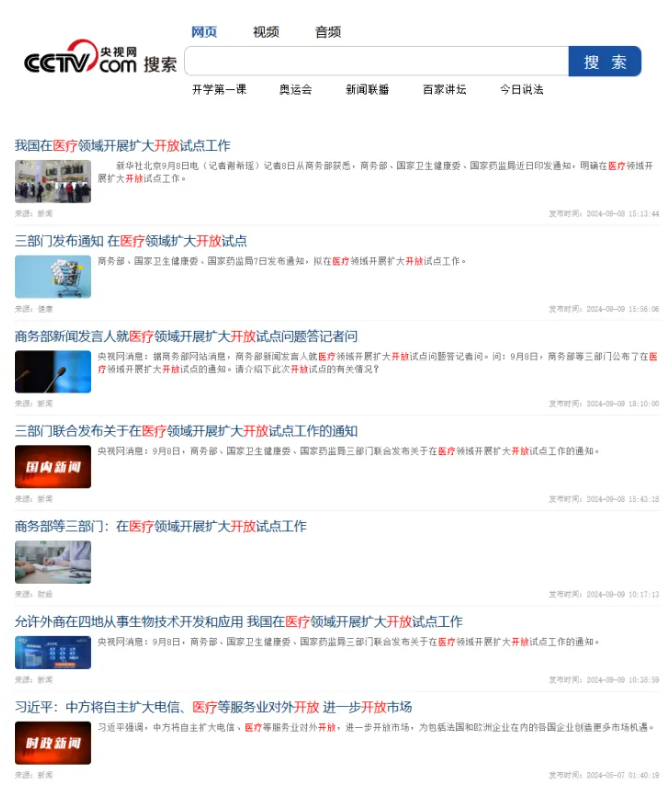Open the 新闻联播 hot keyword link
Viewport: 672px width, 795px height.
point(368,89)
